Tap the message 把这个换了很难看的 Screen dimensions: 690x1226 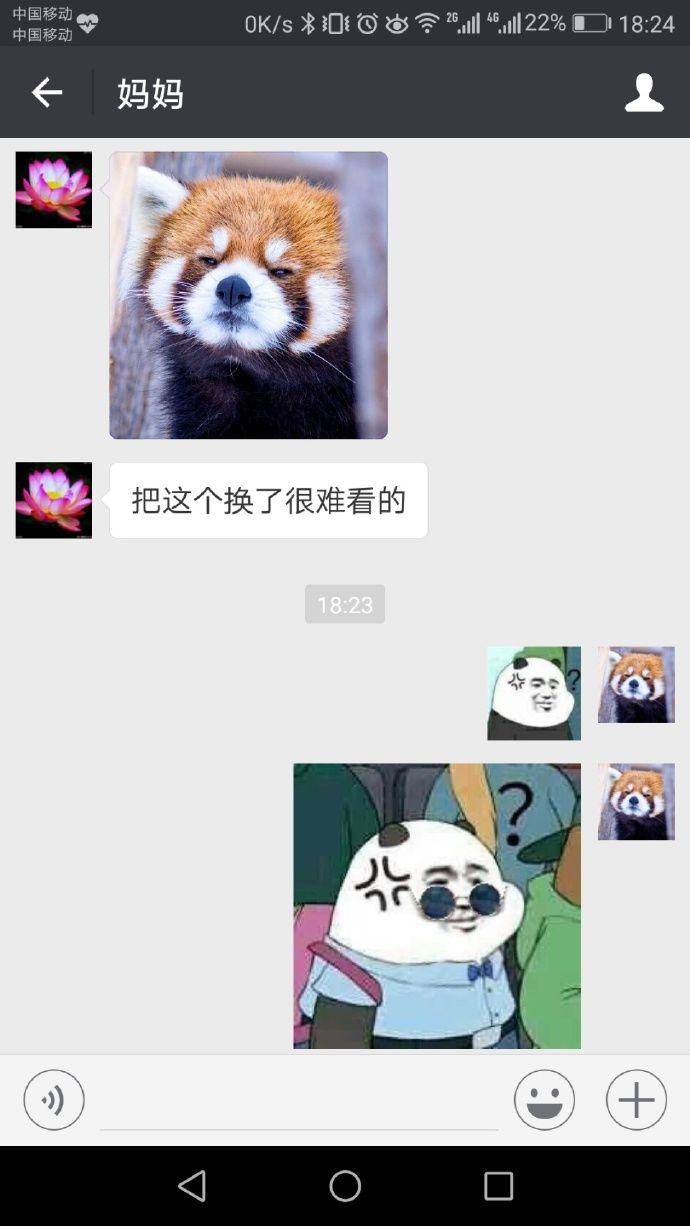click(268, 500)
